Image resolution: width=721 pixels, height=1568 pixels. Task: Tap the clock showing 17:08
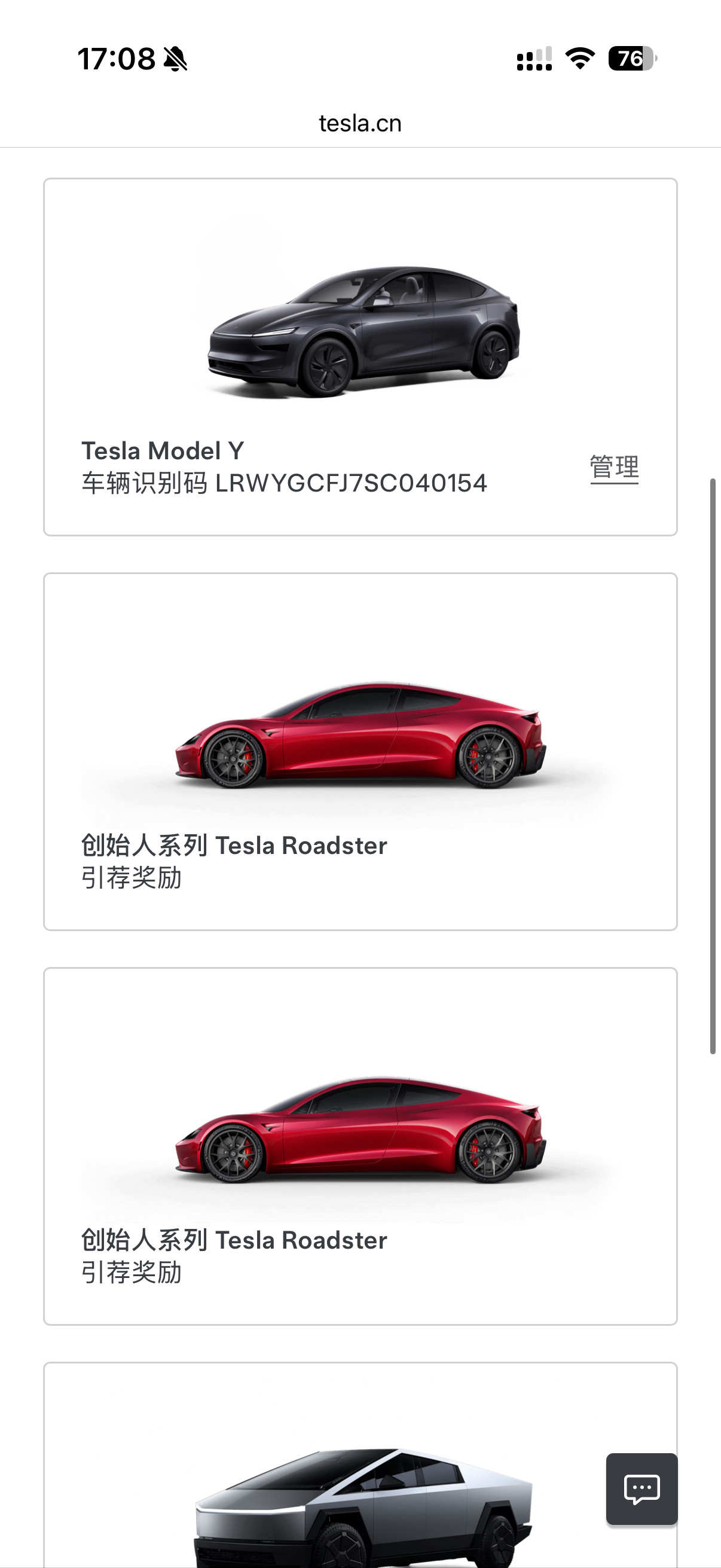pyautogui.click(x=114, y=59)
